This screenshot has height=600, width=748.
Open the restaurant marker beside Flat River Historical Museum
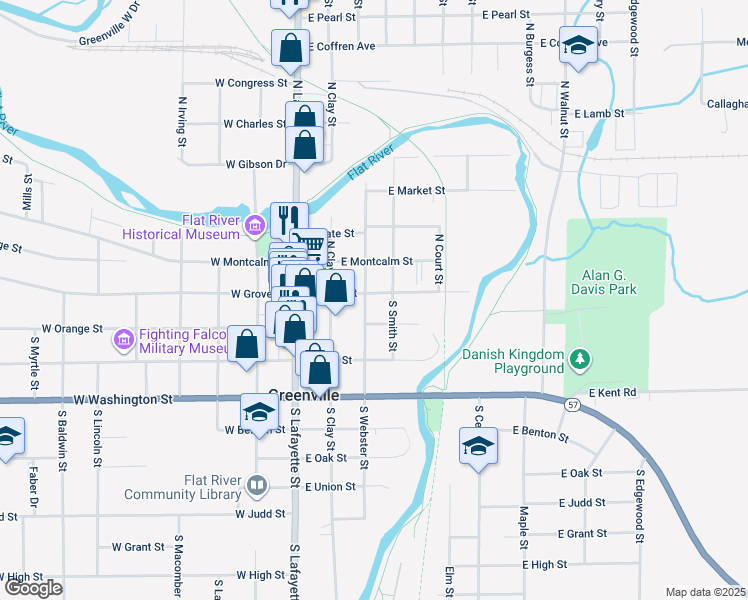click(x=288, y=219)
